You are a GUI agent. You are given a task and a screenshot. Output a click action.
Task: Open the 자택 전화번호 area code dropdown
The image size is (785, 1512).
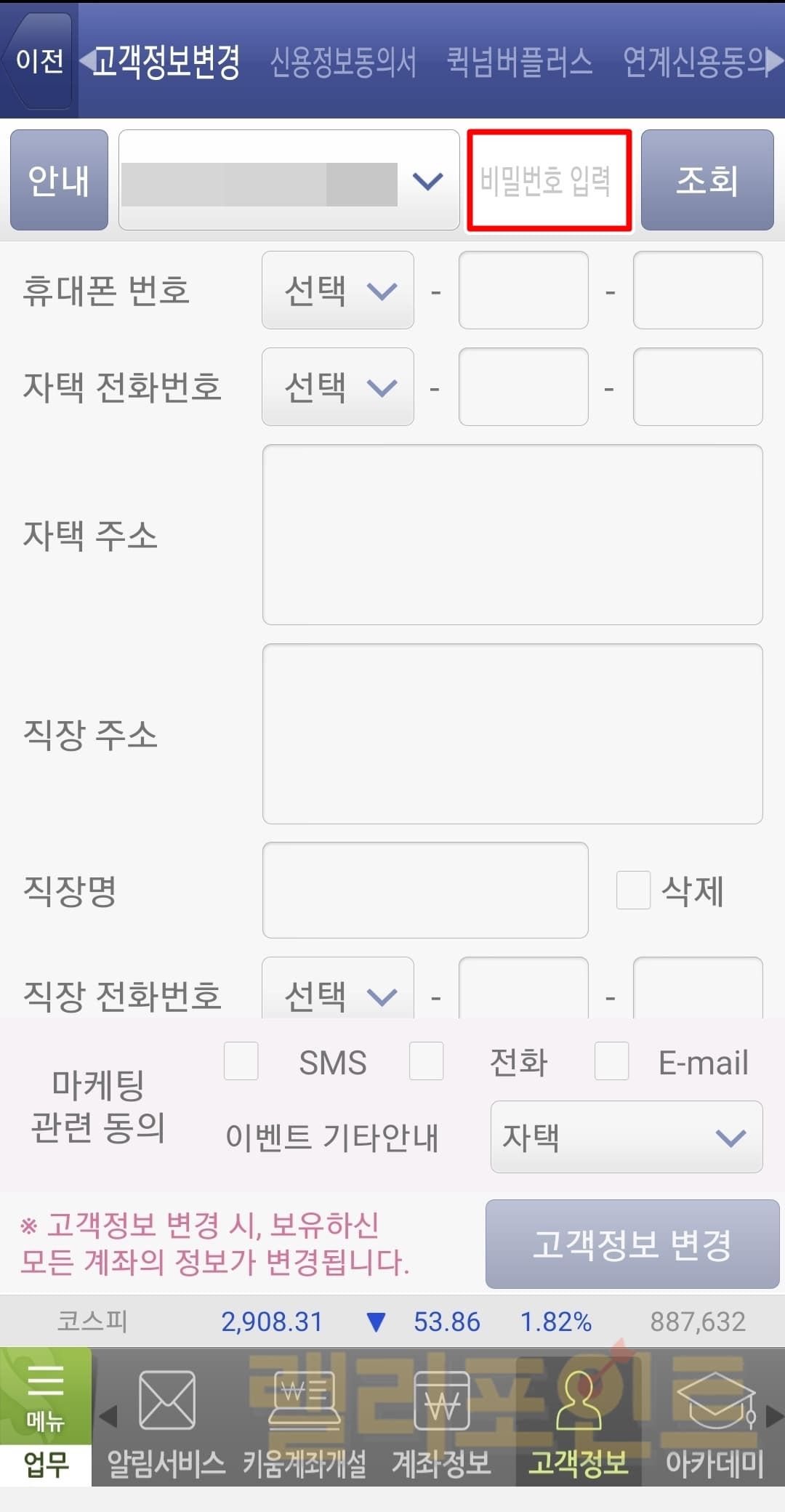pos(338,387)
